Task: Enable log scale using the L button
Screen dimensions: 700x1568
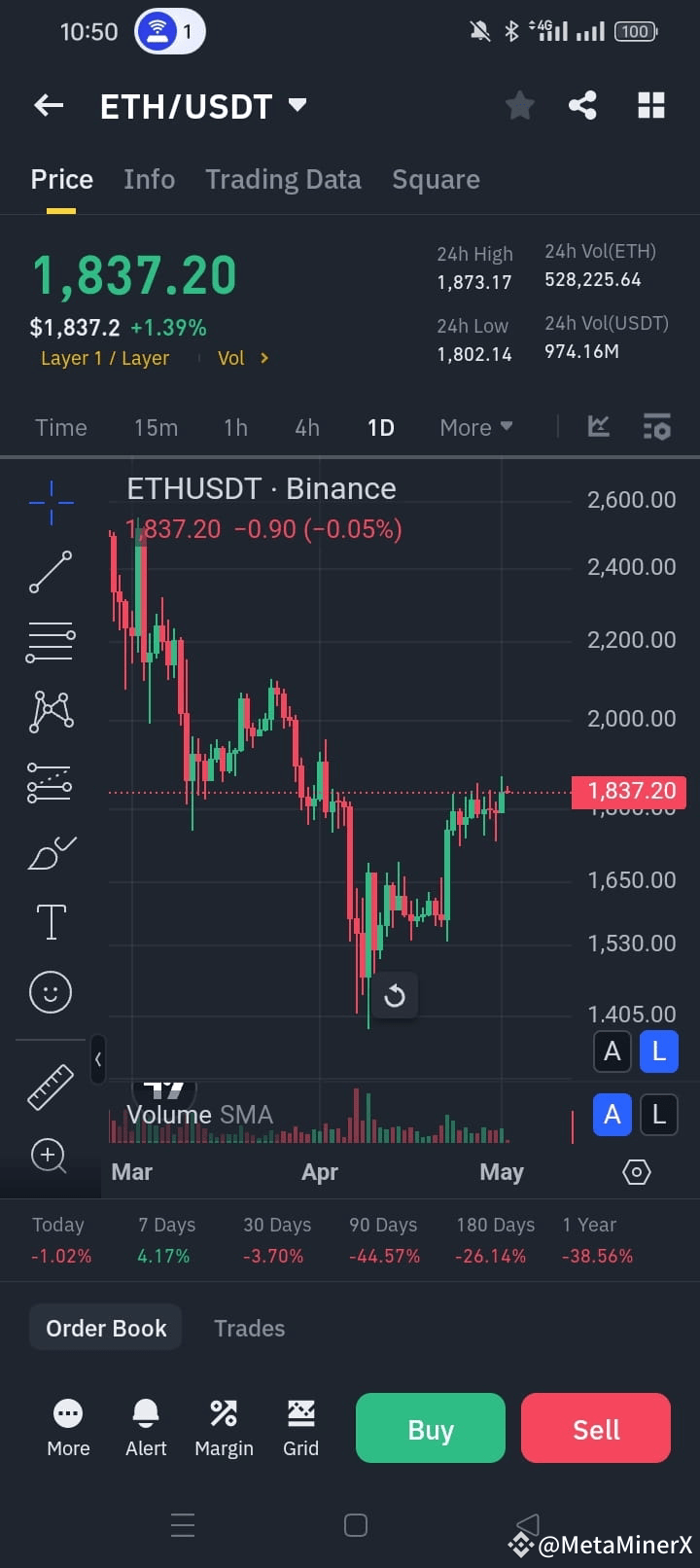Action: (659, 1051)
